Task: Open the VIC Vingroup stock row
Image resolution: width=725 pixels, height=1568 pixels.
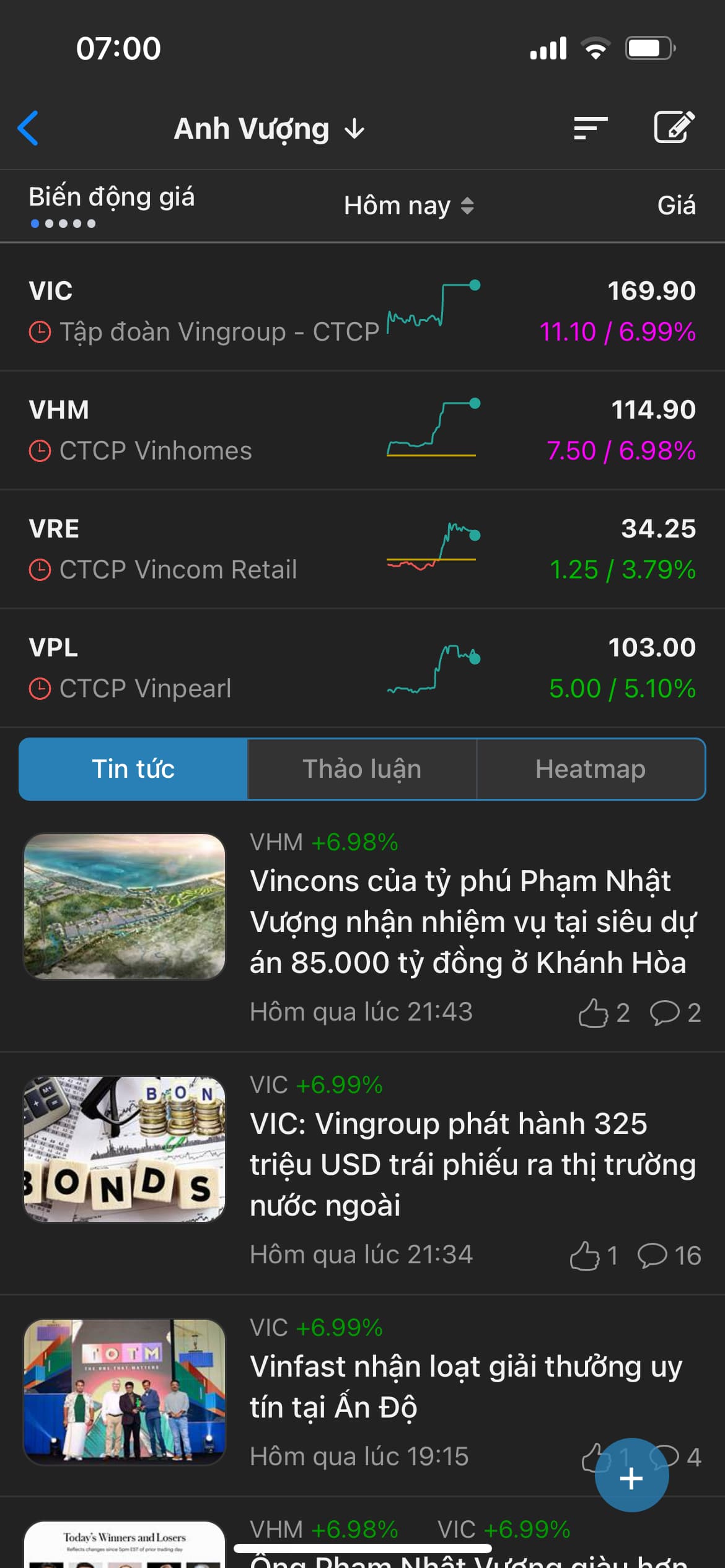Action: pyautogui.click(x=204, y=311)
